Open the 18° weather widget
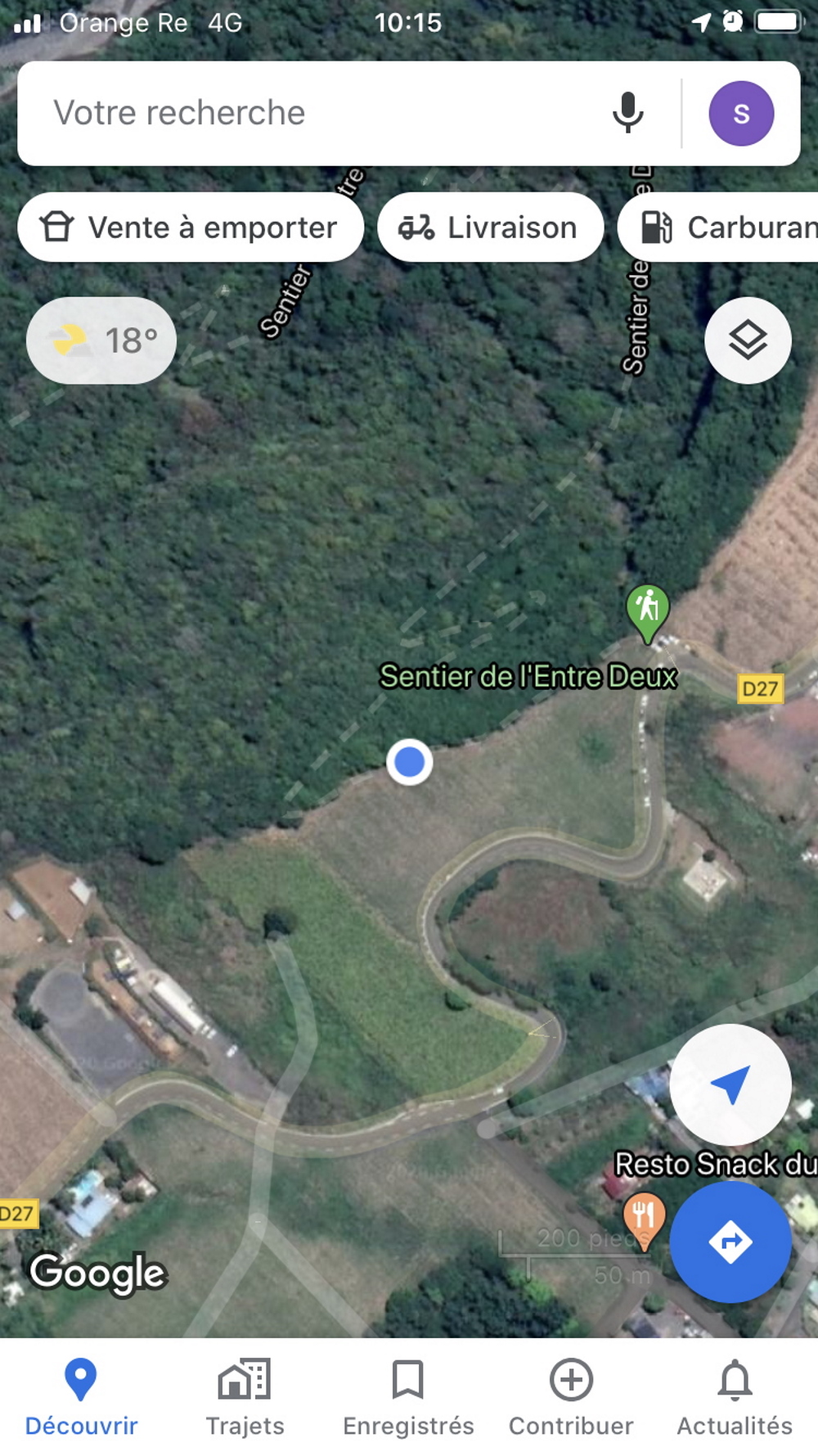 click(101, 340)
